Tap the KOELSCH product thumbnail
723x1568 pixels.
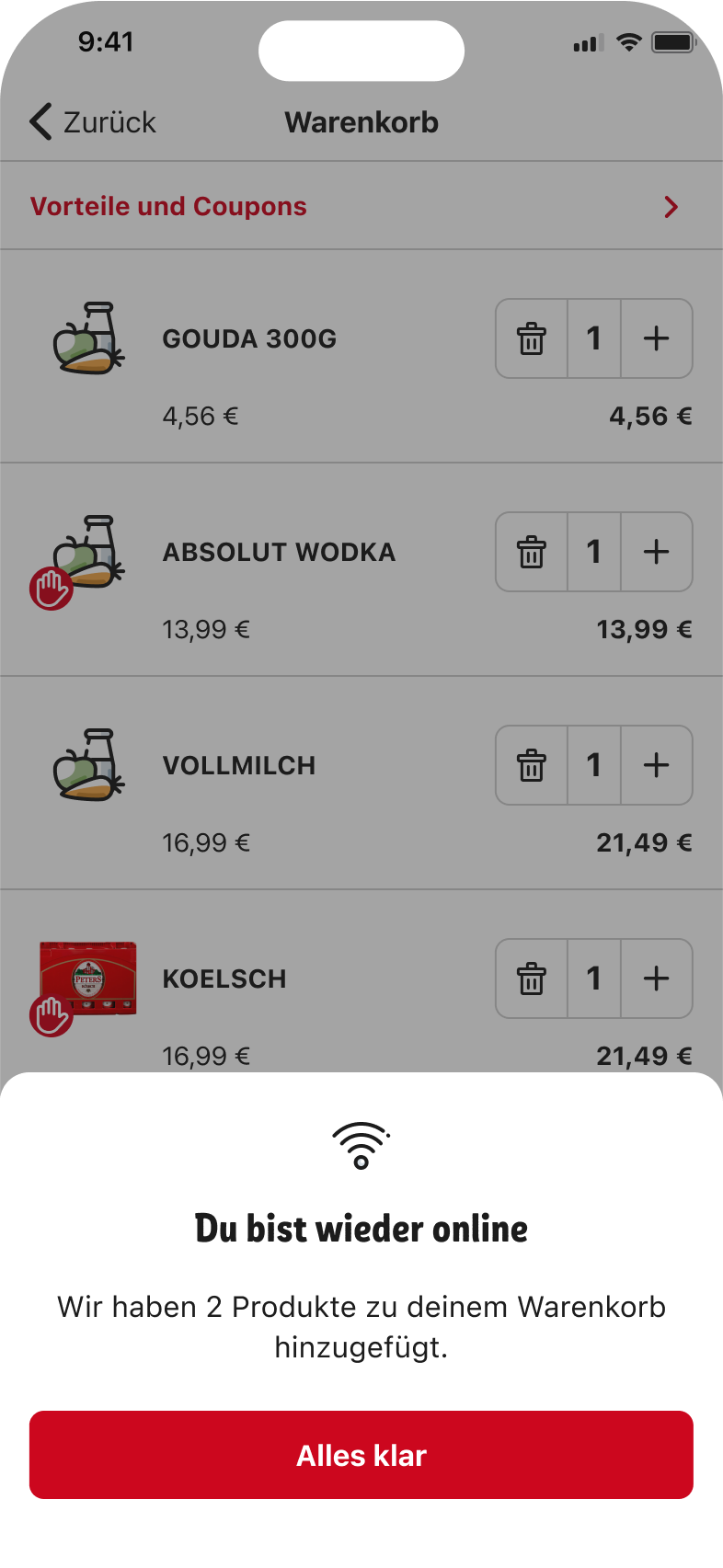coord(87,979)
